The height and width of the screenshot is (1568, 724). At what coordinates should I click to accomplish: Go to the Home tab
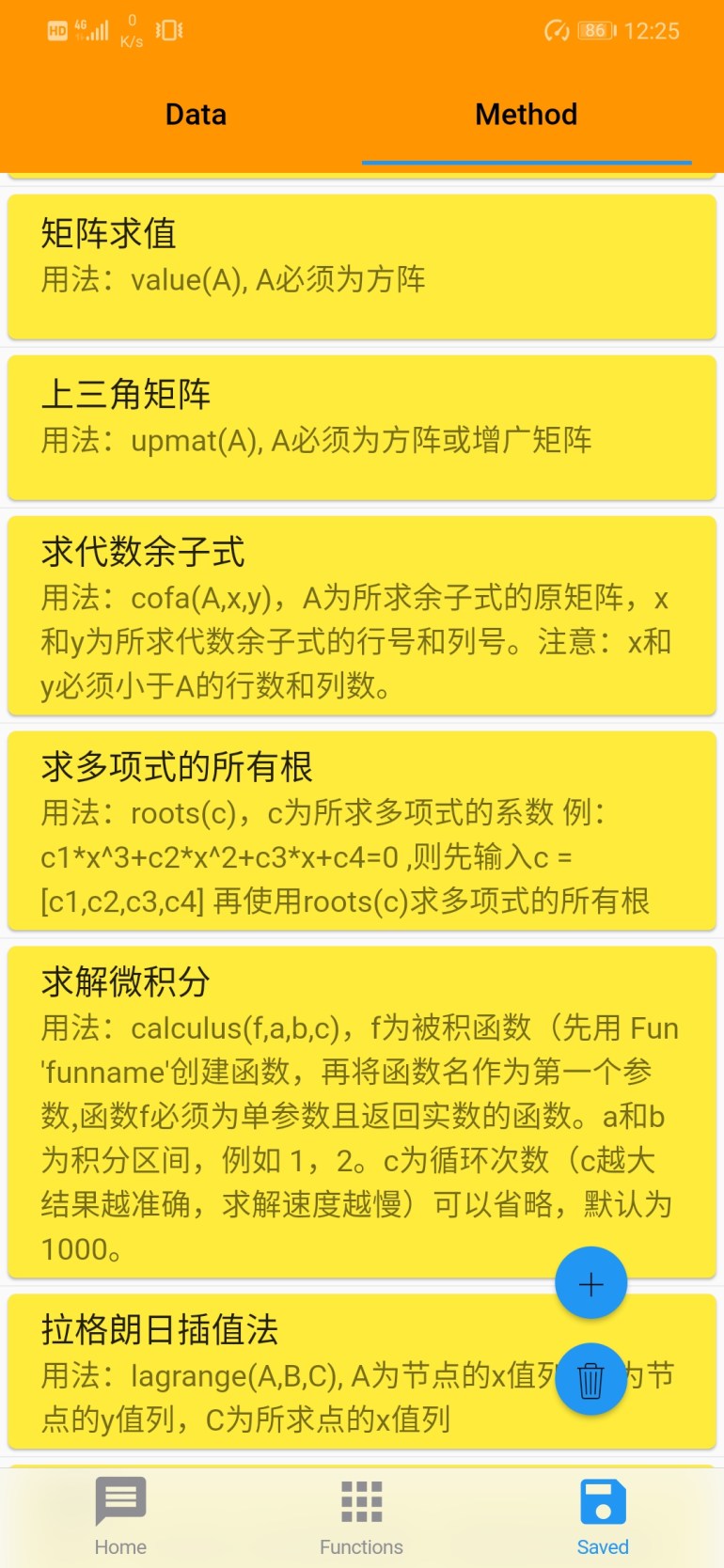click(120, 1516)
